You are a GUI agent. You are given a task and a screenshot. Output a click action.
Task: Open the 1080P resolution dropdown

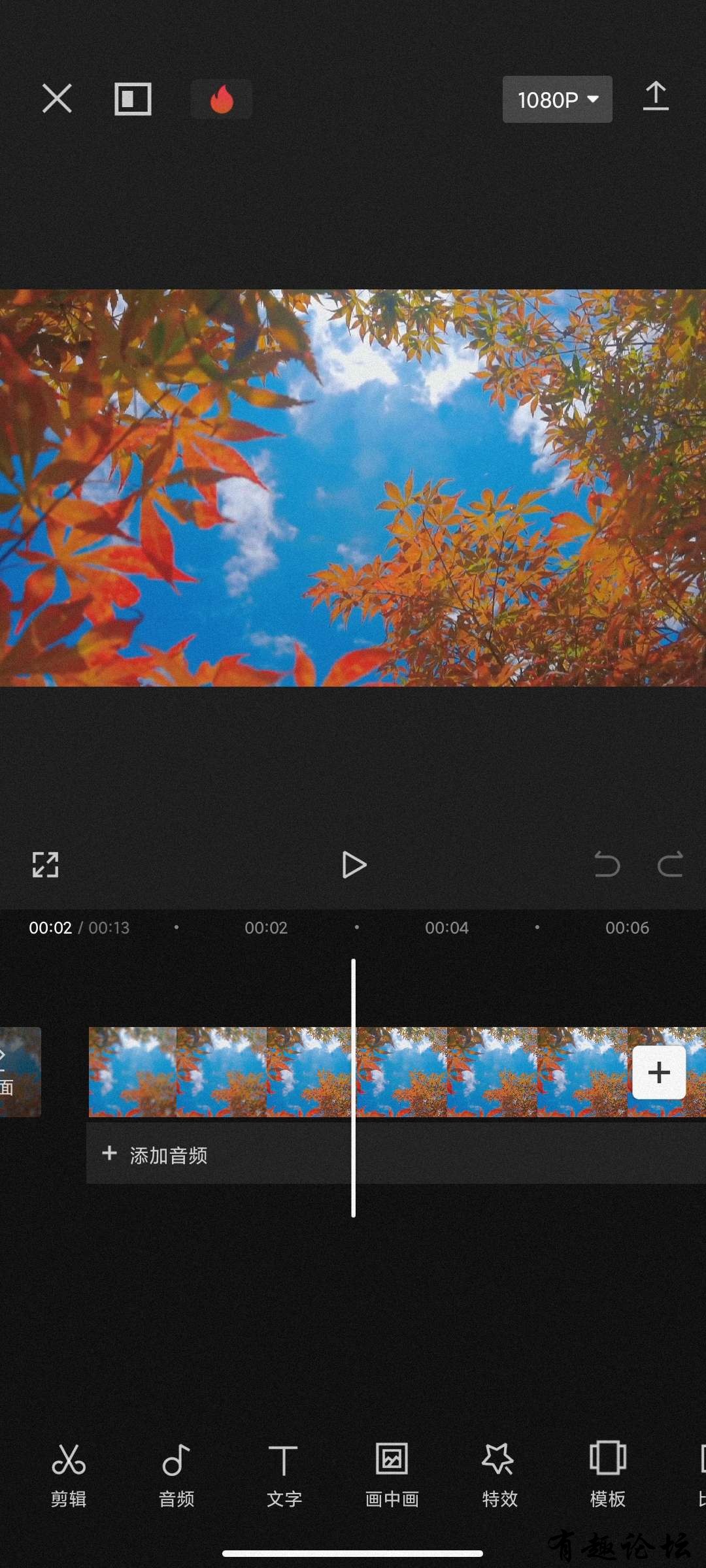pos(557,99)
